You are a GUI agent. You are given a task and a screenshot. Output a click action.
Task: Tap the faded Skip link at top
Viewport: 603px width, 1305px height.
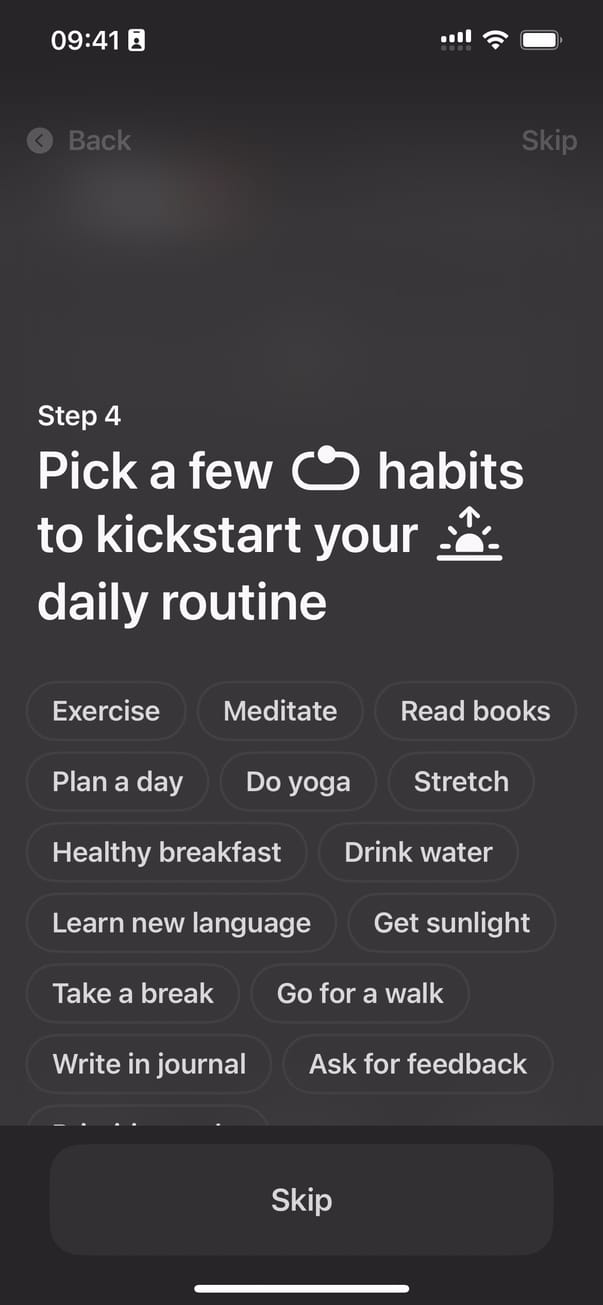pyautogui.click(x=548, y=141)
